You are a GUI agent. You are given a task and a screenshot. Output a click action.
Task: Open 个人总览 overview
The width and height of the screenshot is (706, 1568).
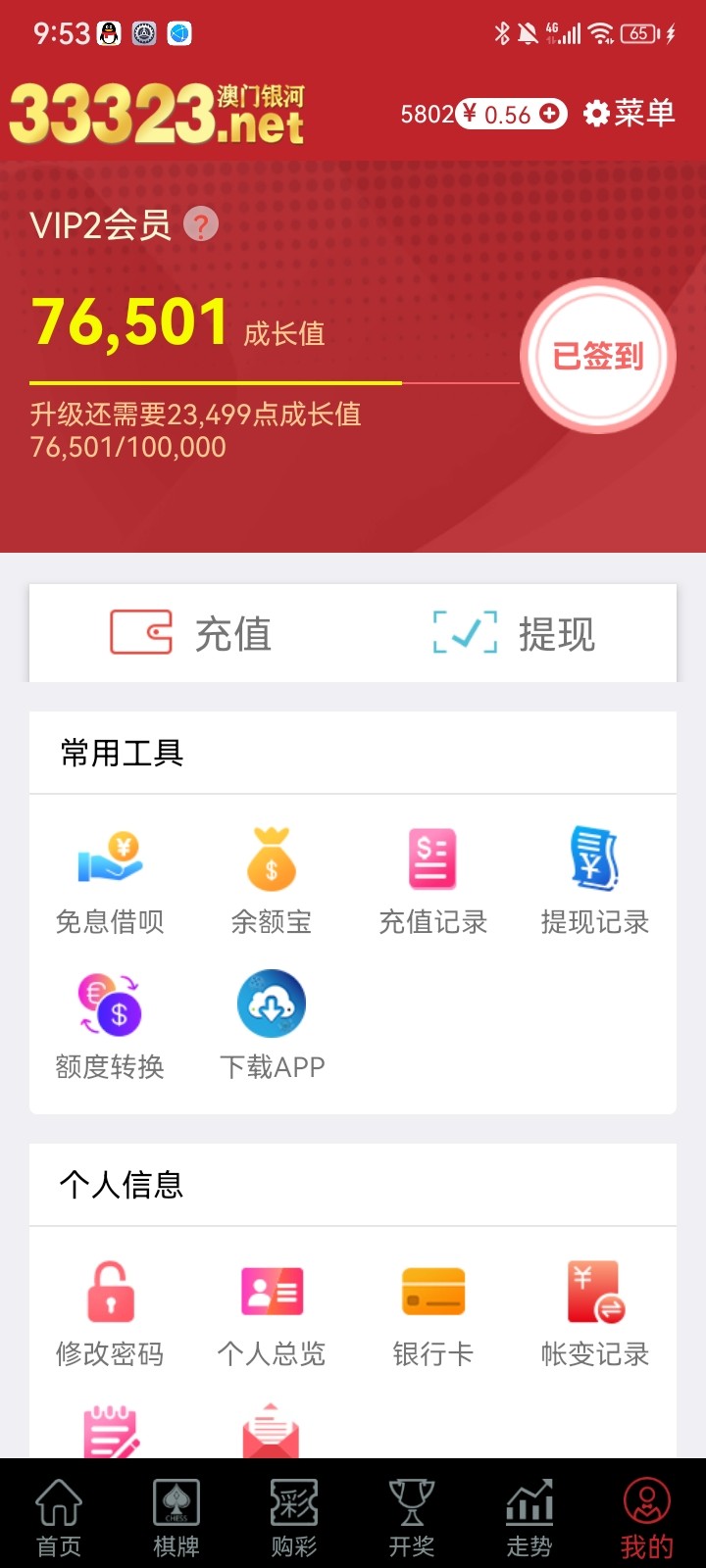coord(272,1312)
